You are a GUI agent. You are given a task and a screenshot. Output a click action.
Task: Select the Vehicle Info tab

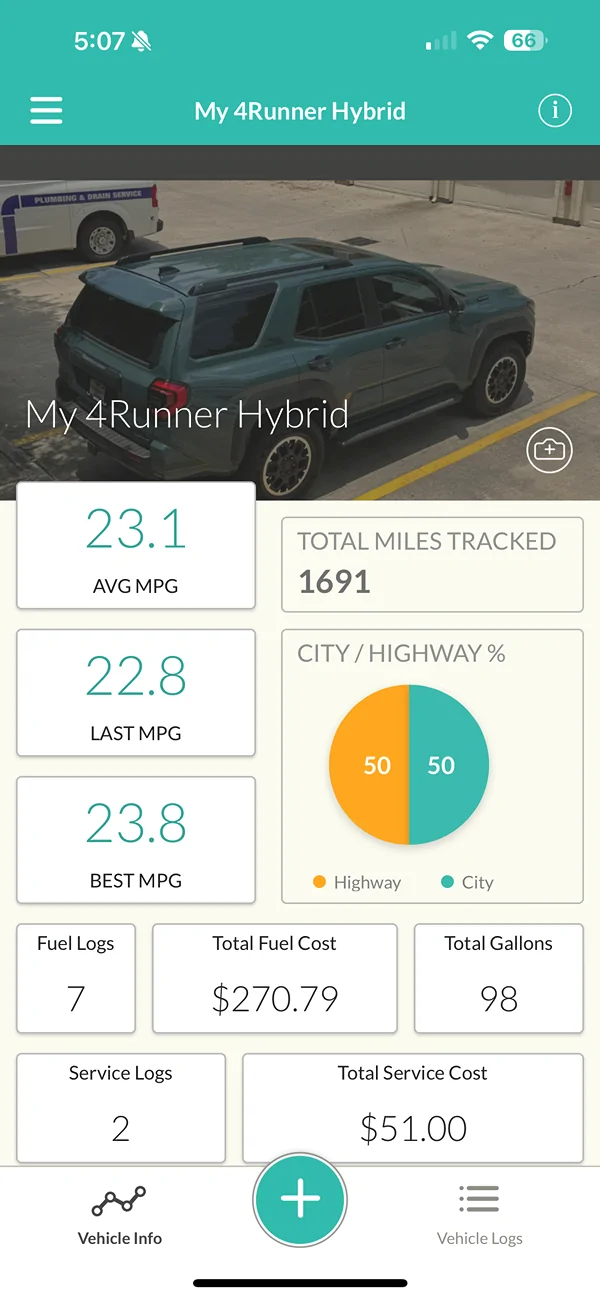click(119, 1214)
